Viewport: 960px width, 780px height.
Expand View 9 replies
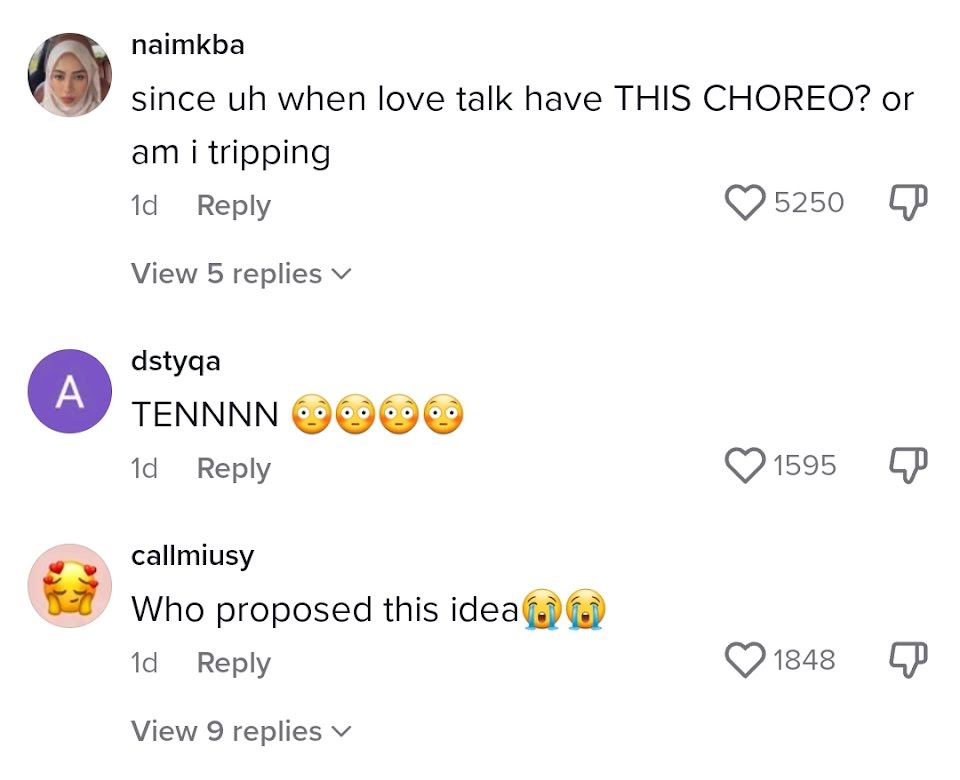pos(241,732)
